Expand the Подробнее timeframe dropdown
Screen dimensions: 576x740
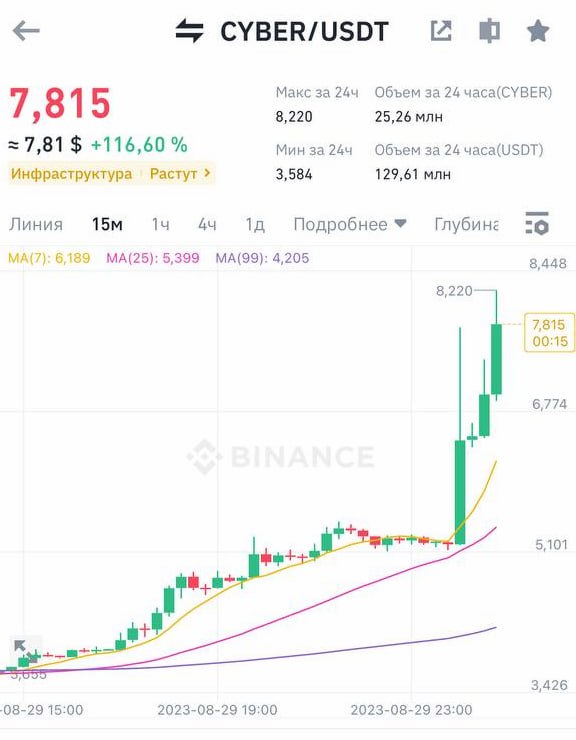tap(350, 224)
